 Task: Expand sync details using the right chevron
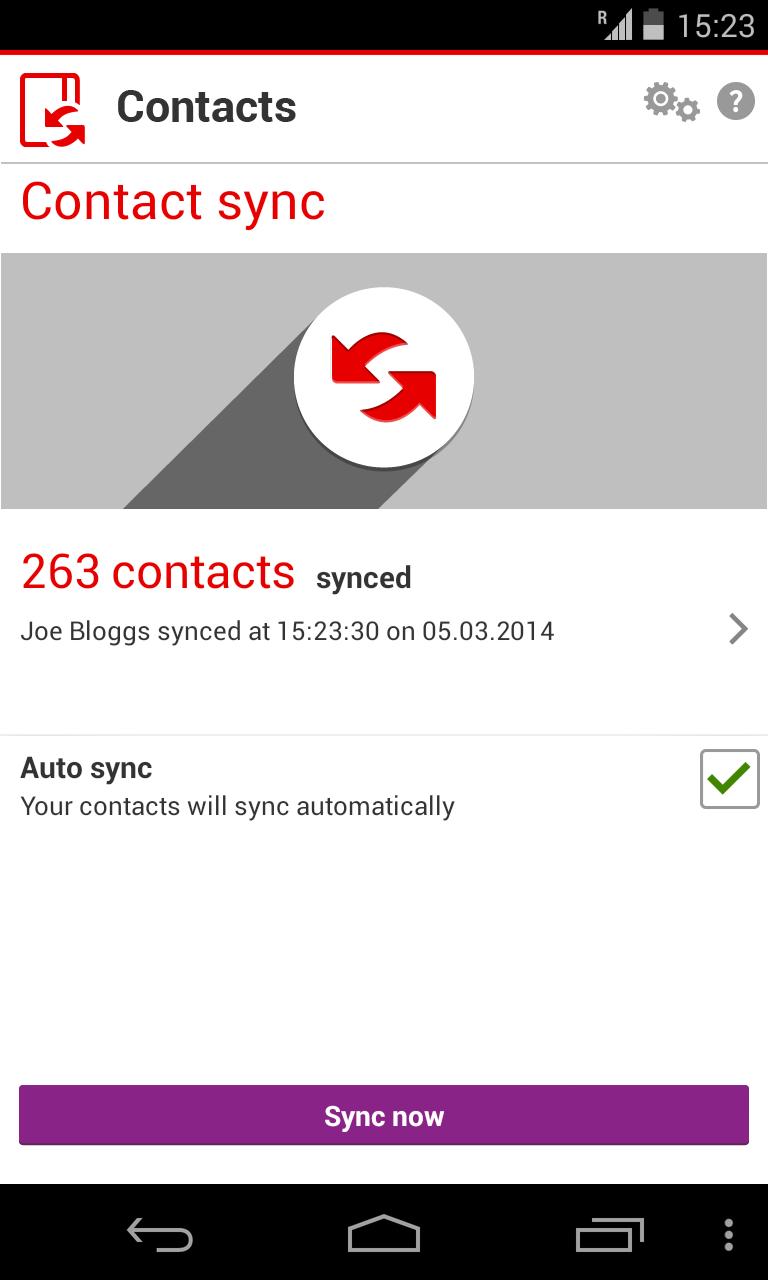click(x=738, y=629)
